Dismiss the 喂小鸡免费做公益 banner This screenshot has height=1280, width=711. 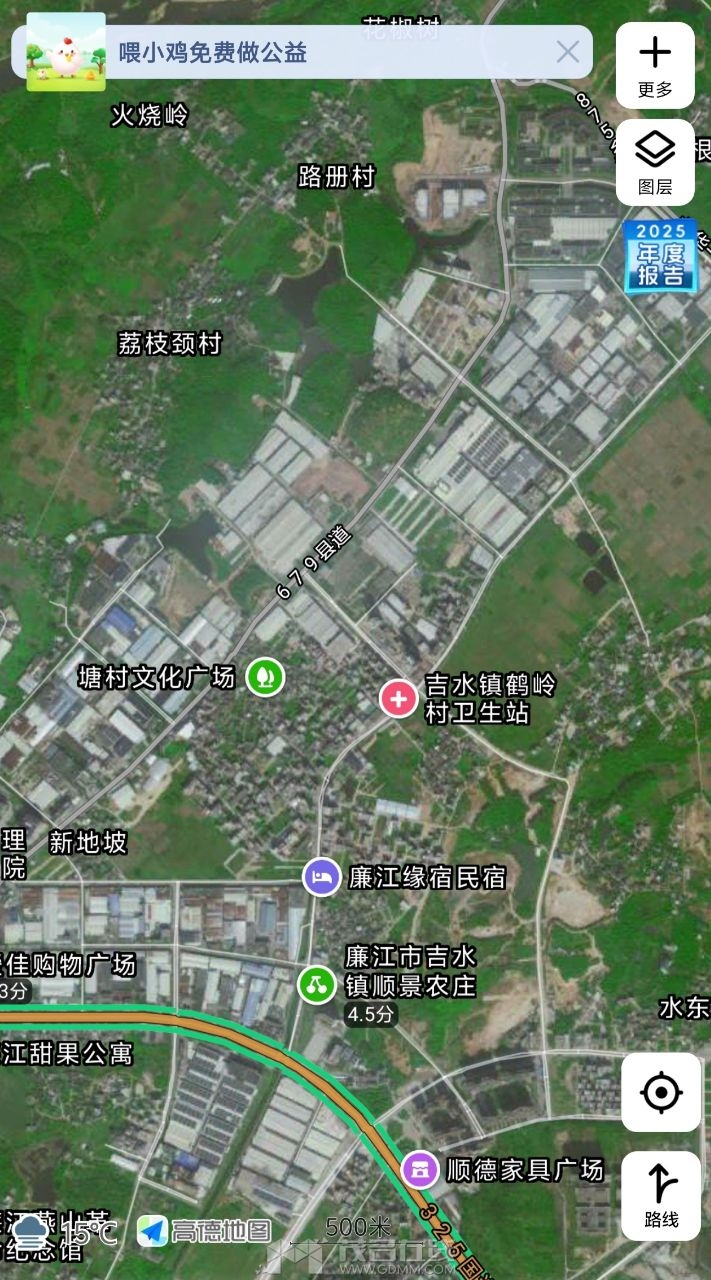567,52
